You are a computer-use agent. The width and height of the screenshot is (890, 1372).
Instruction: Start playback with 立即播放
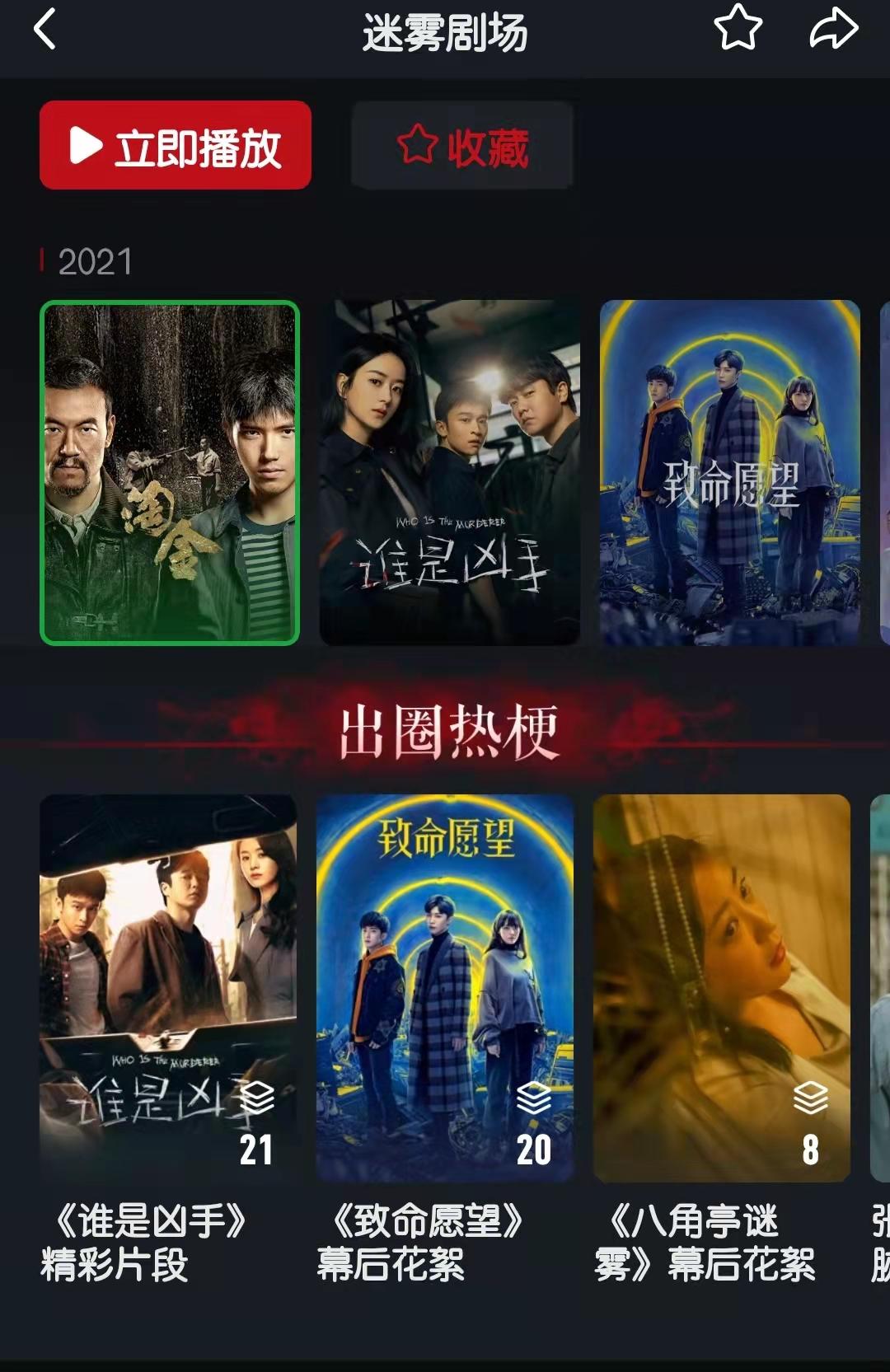coord(176,146)
